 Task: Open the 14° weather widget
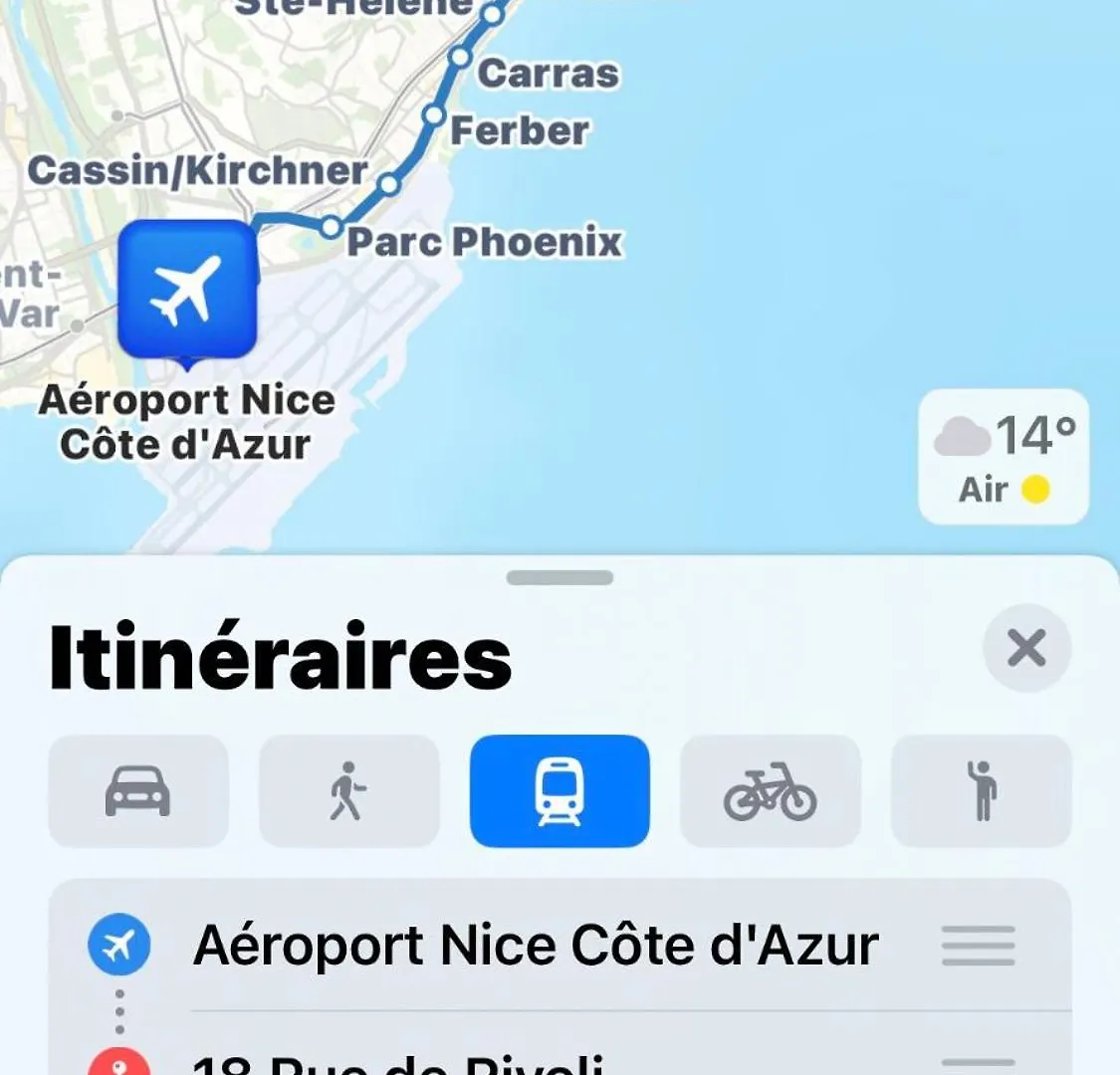[x=1004, y=457]
